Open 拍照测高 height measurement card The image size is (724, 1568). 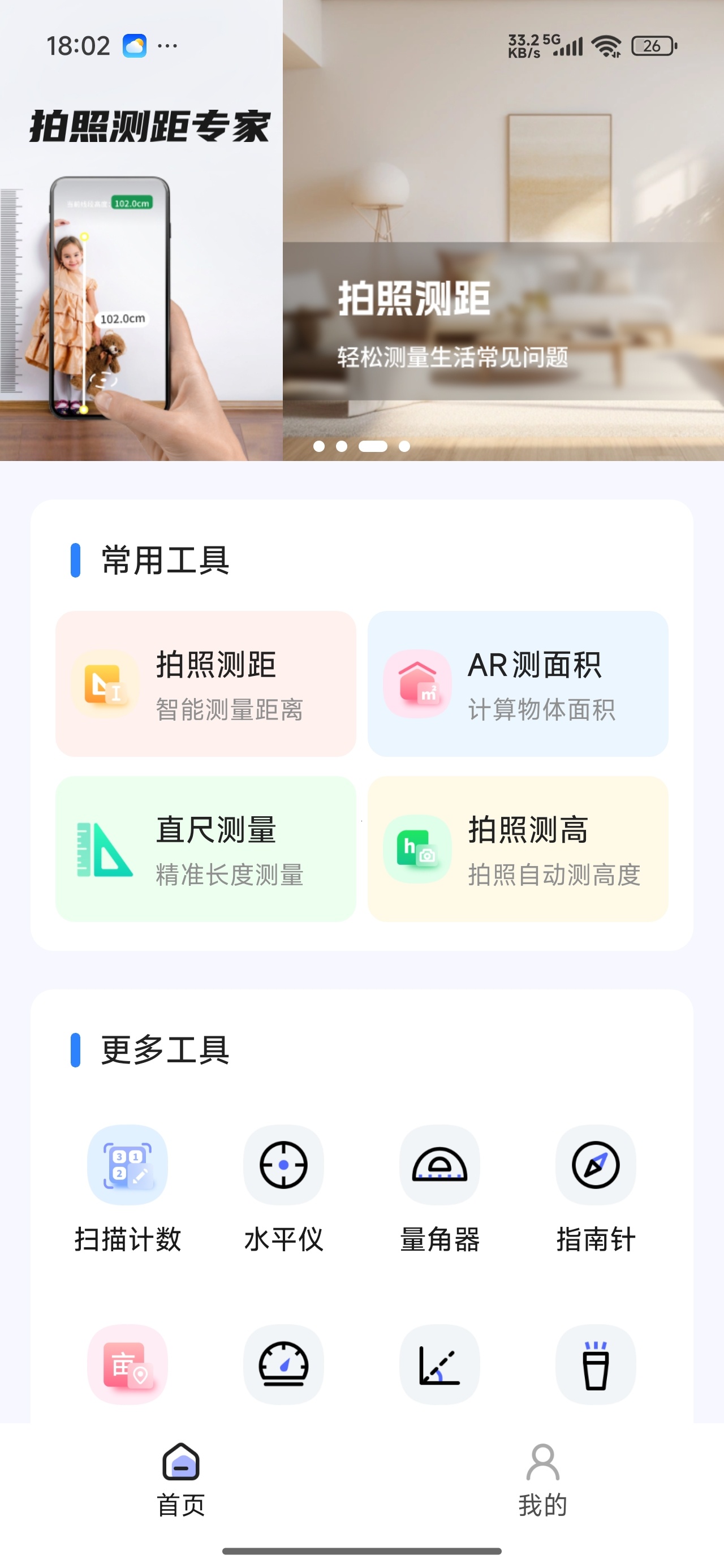518,848
